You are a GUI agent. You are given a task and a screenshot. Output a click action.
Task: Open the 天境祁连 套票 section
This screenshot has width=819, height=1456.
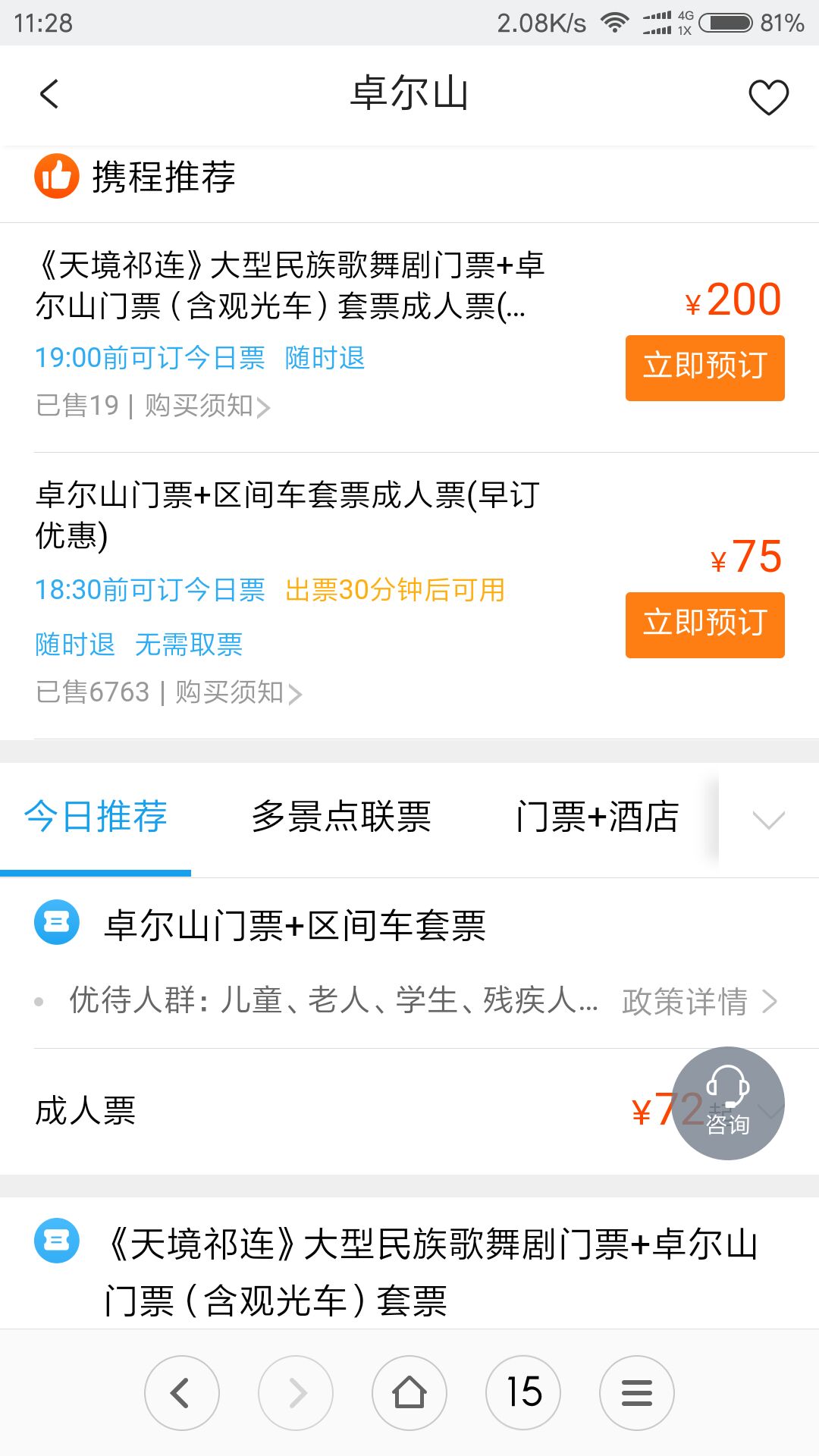(432, 1272)
